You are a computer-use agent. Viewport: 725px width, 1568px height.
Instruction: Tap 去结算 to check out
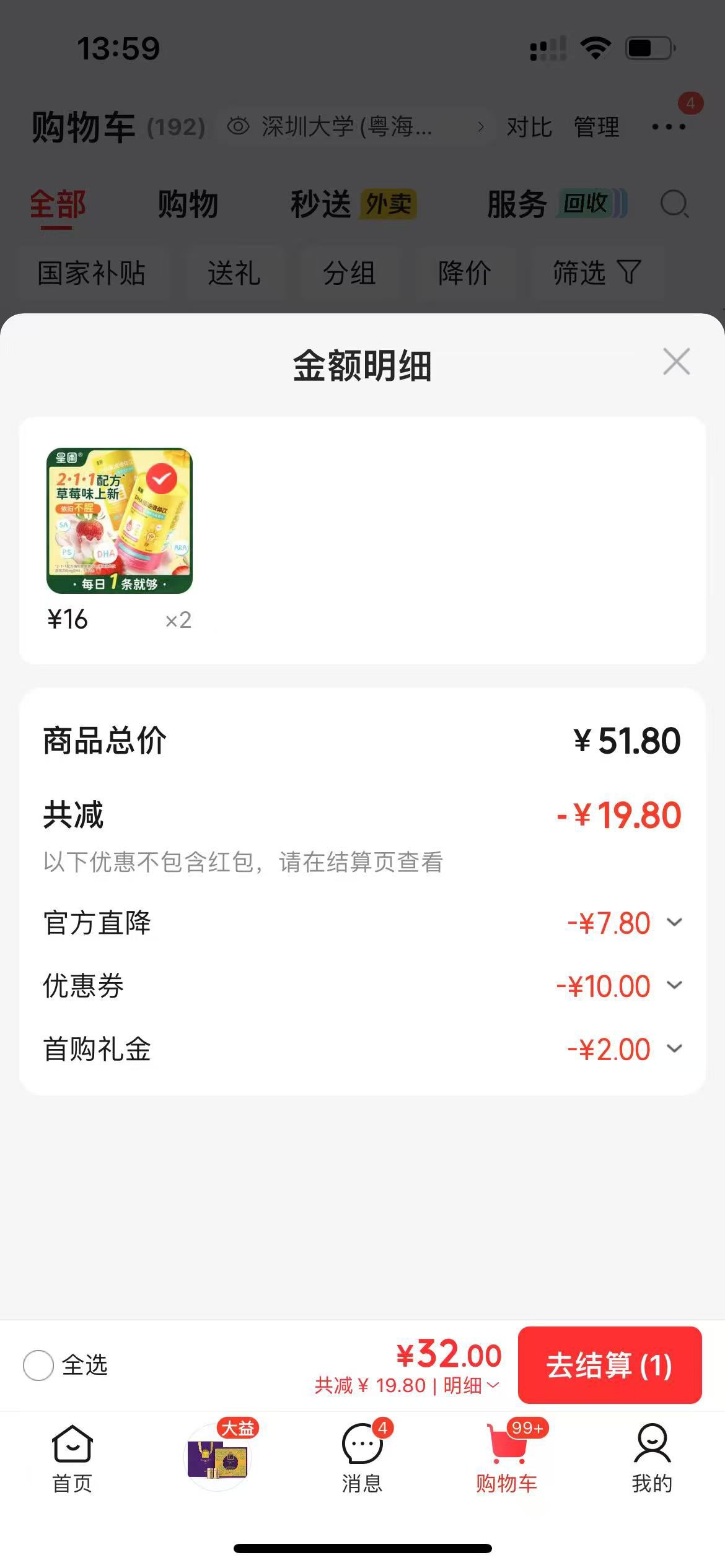610,1365
